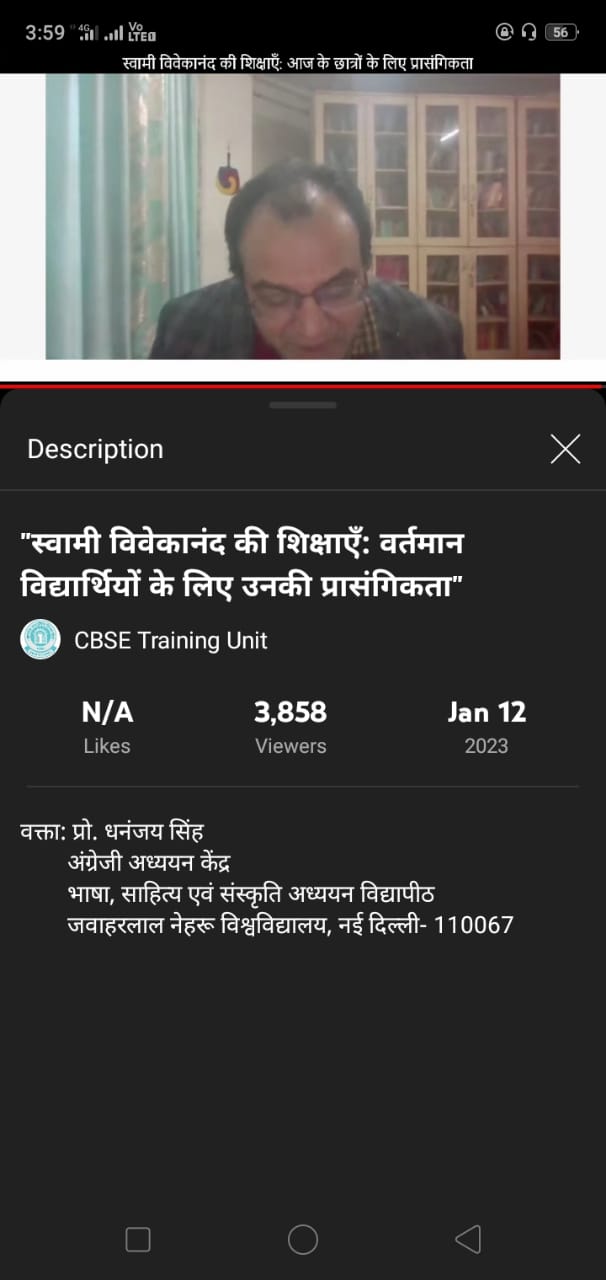Image resolution: width=606 pixels, height=1280 pixels.
Task: Go to the home screen
Action: [x=303, y=1240]
